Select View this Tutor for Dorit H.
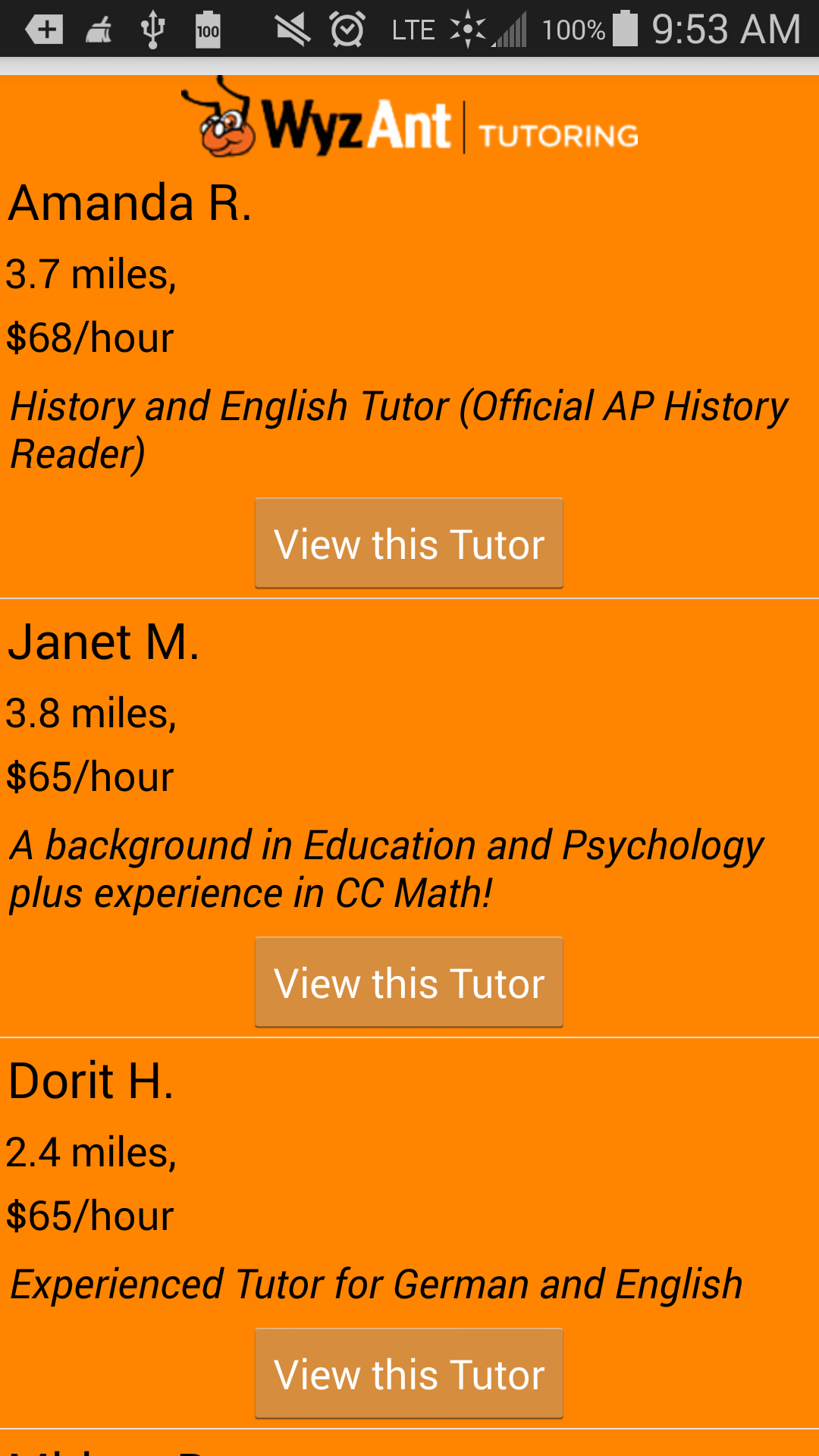This screenshot has width=819, height=1456. click(409, 1373)
